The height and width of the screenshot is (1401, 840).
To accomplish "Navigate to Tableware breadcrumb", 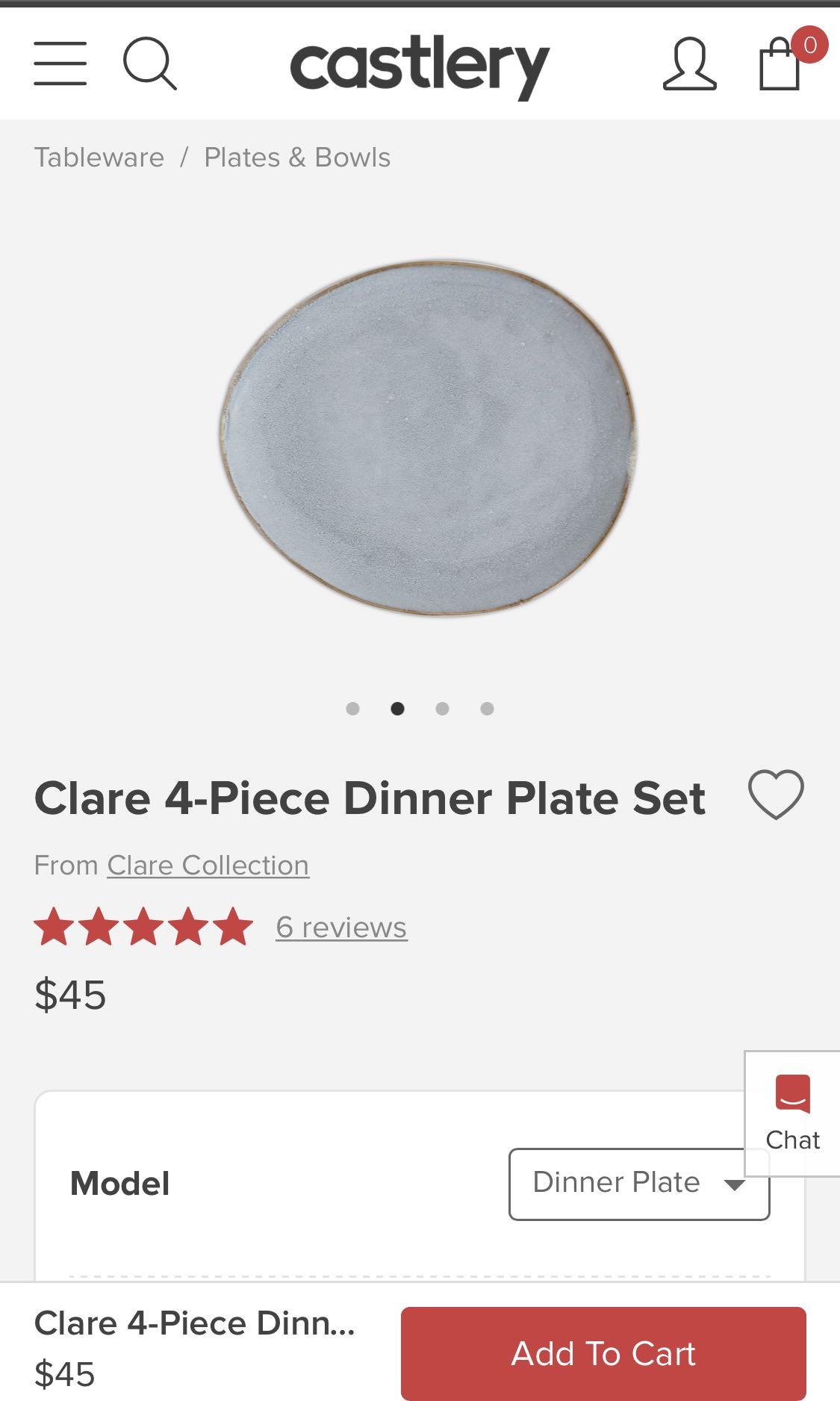I will 99,158.
